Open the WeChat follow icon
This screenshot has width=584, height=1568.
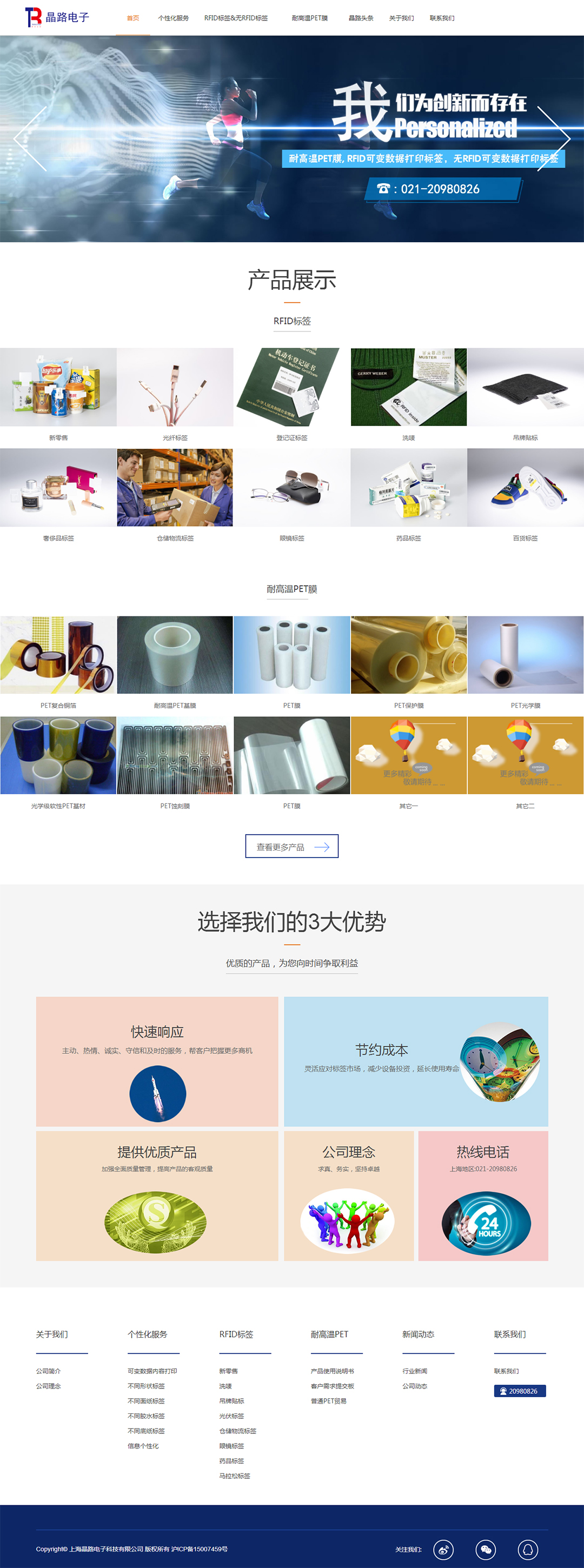pos(486,1549)
